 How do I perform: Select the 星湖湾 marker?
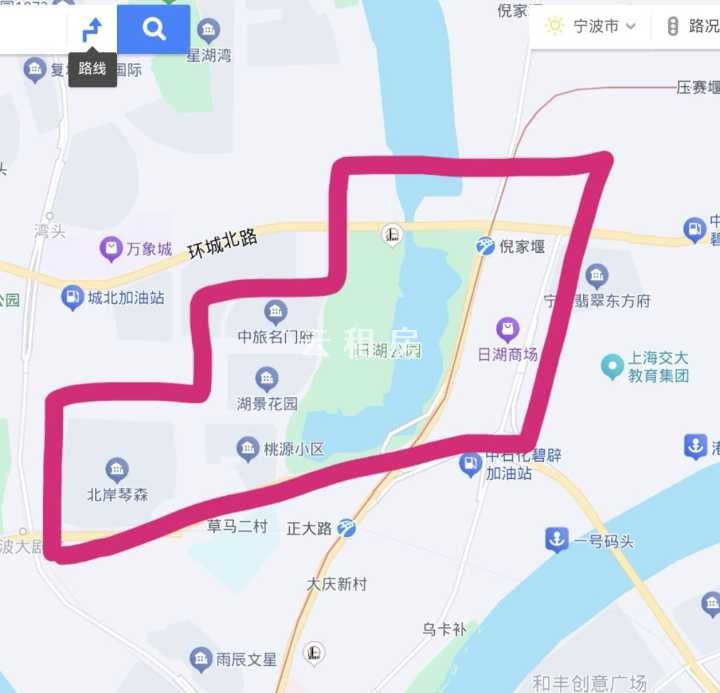(208, 30)
